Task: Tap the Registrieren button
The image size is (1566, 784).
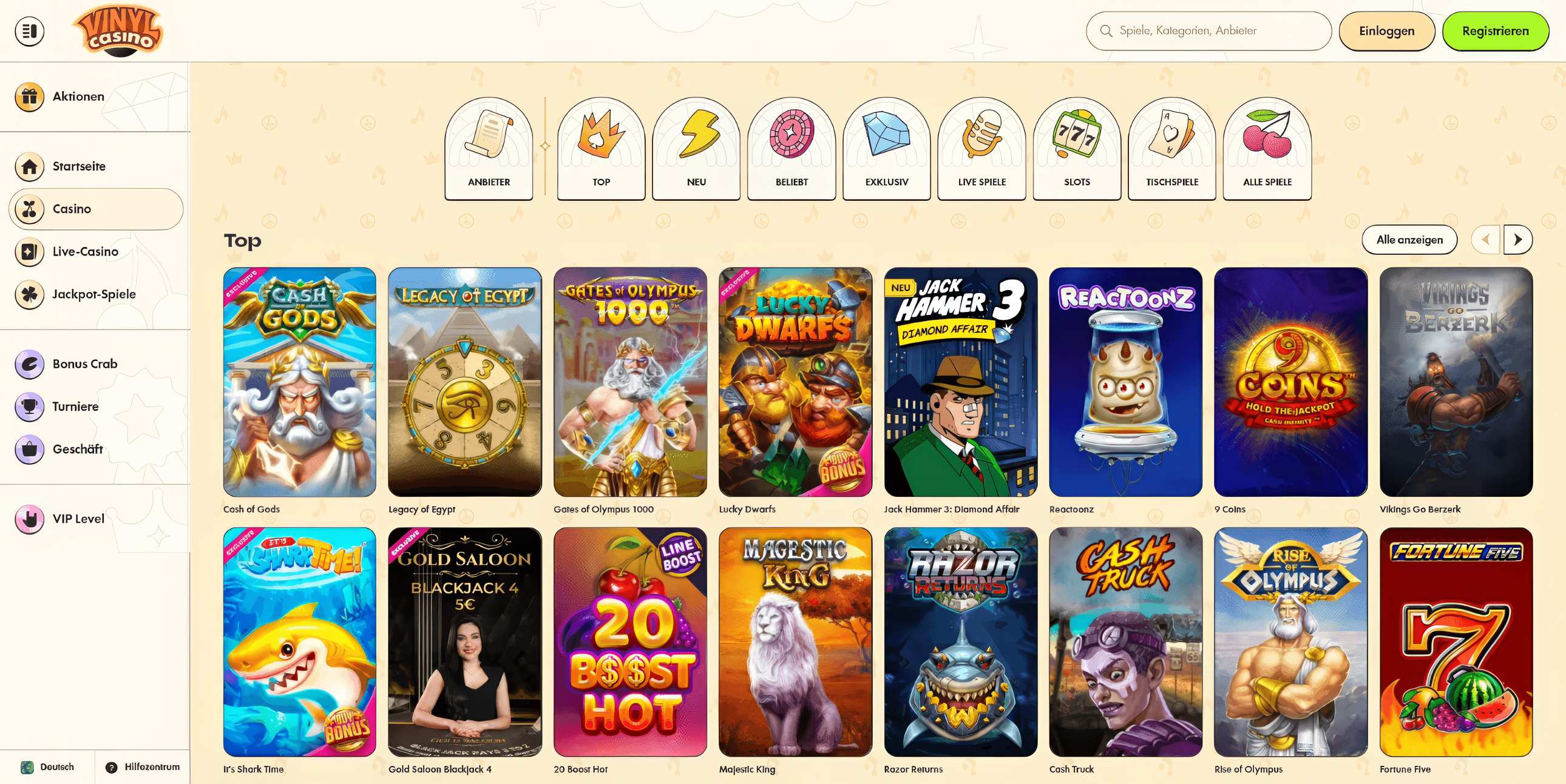Action: tap(1494, 31)
